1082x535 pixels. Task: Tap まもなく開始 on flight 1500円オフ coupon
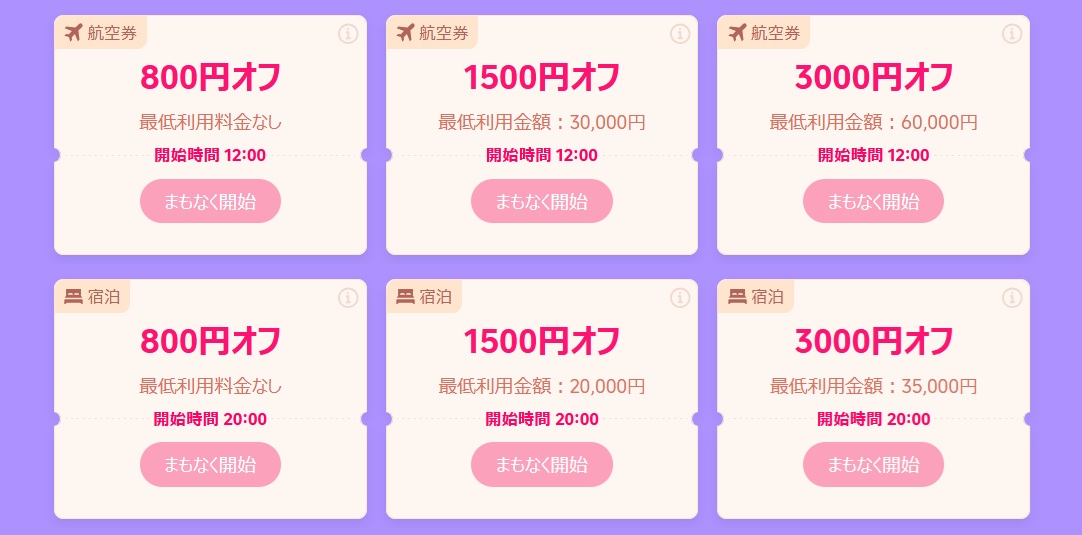pos(541,201)
